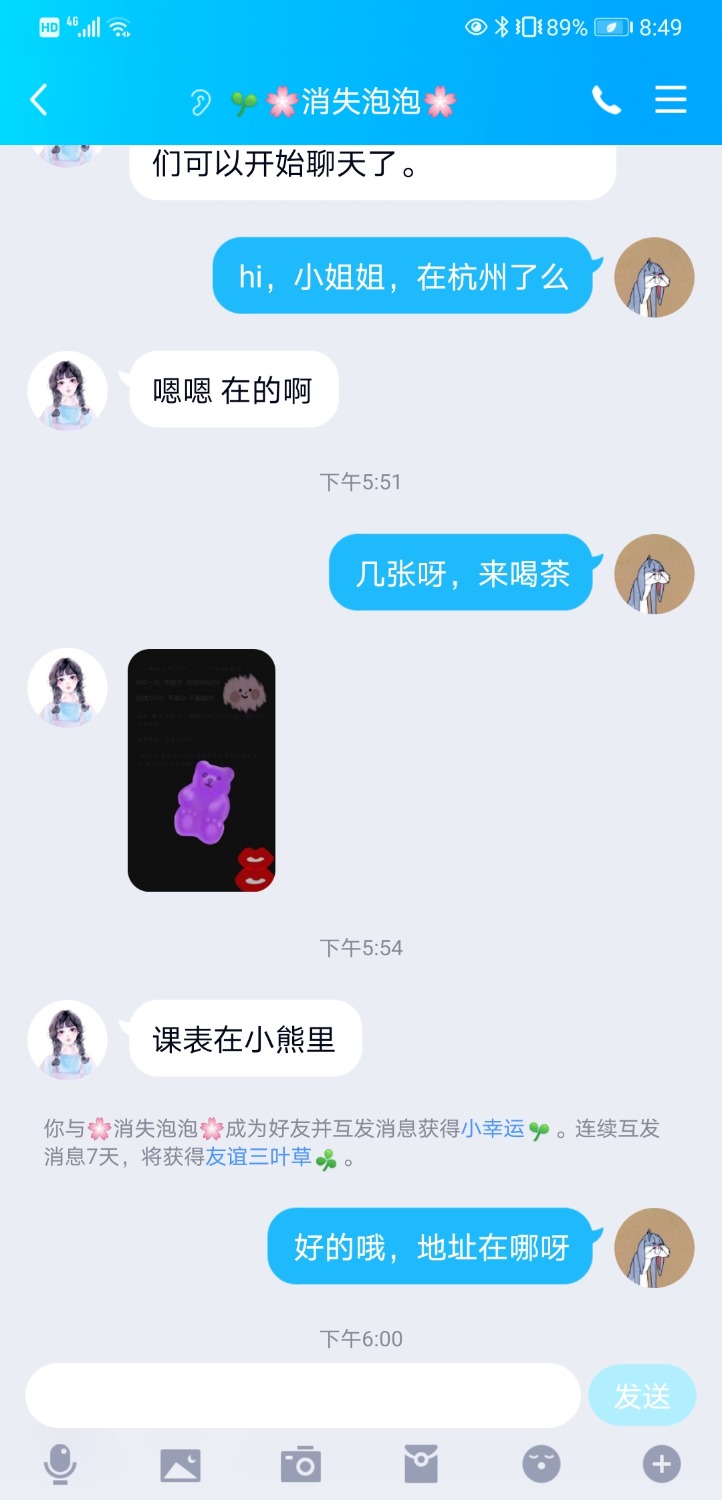Tap the back arrow to leave the chat

[x=38, y=100]
